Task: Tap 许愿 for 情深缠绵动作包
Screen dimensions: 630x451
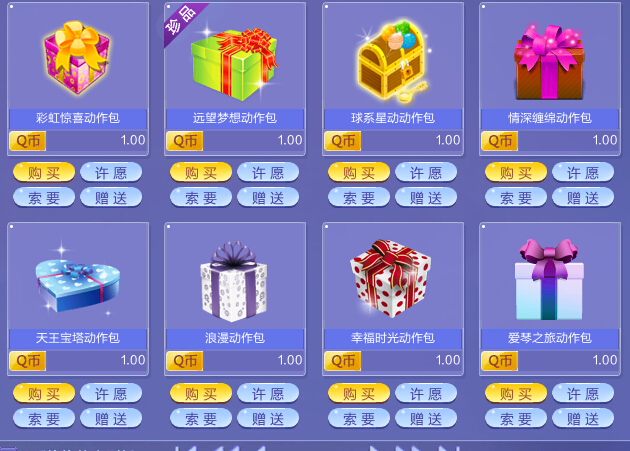Action: pyautogui.click(x=583, y=172)
